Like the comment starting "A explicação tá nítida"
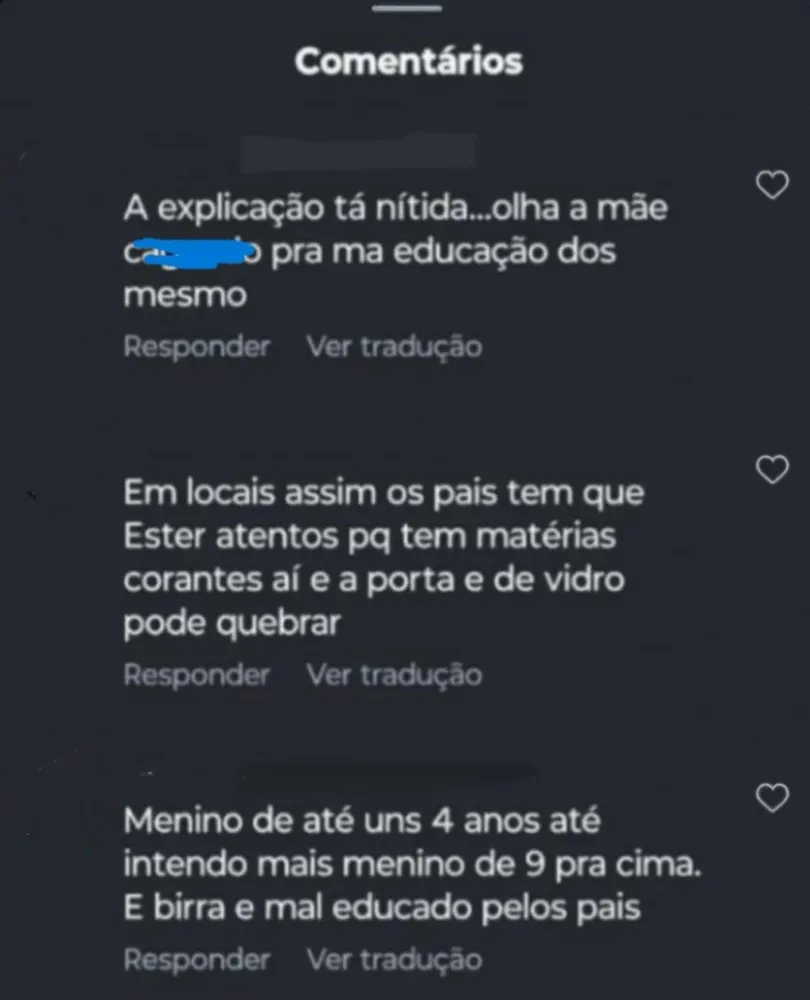Screen dimensions: 810x1000 [x=772, y=185]
